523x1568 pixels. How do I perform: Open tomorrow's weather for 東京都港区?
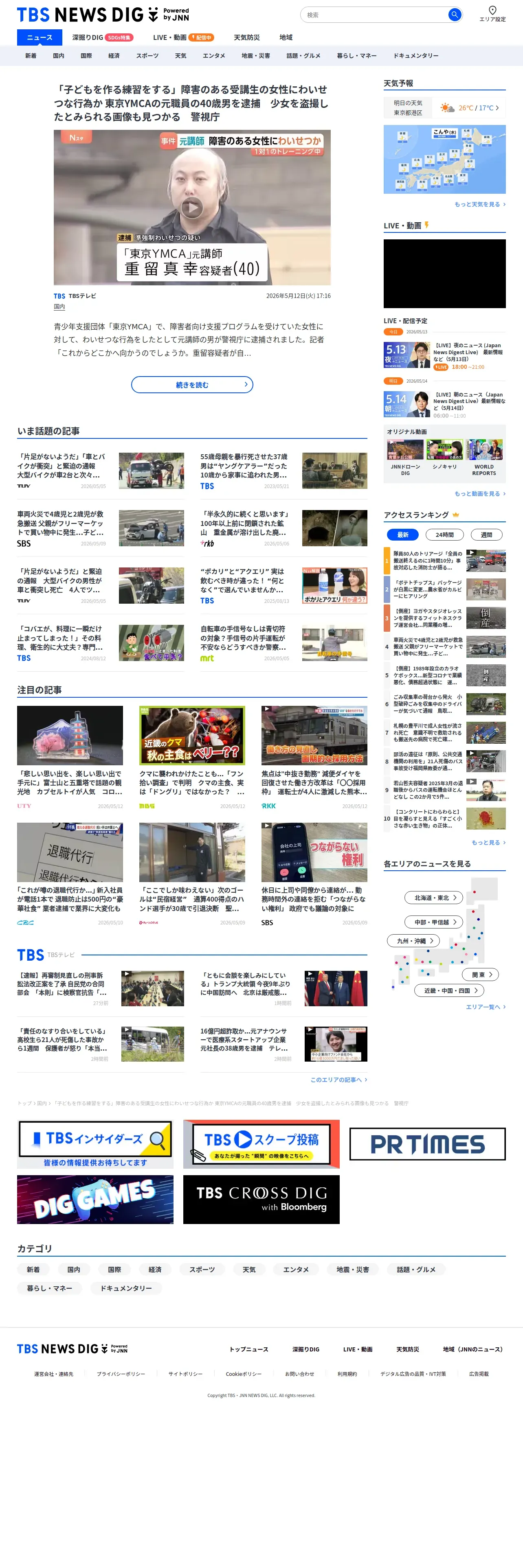(x=444, y=108)
